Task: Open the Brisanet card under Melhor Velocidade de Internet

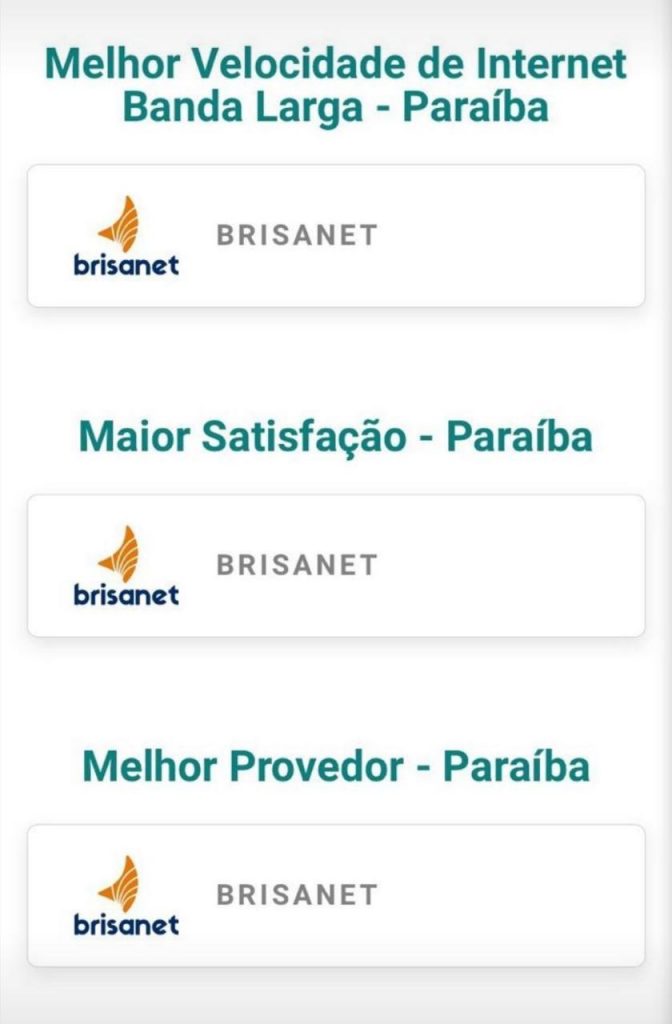Action: [336, 236]
